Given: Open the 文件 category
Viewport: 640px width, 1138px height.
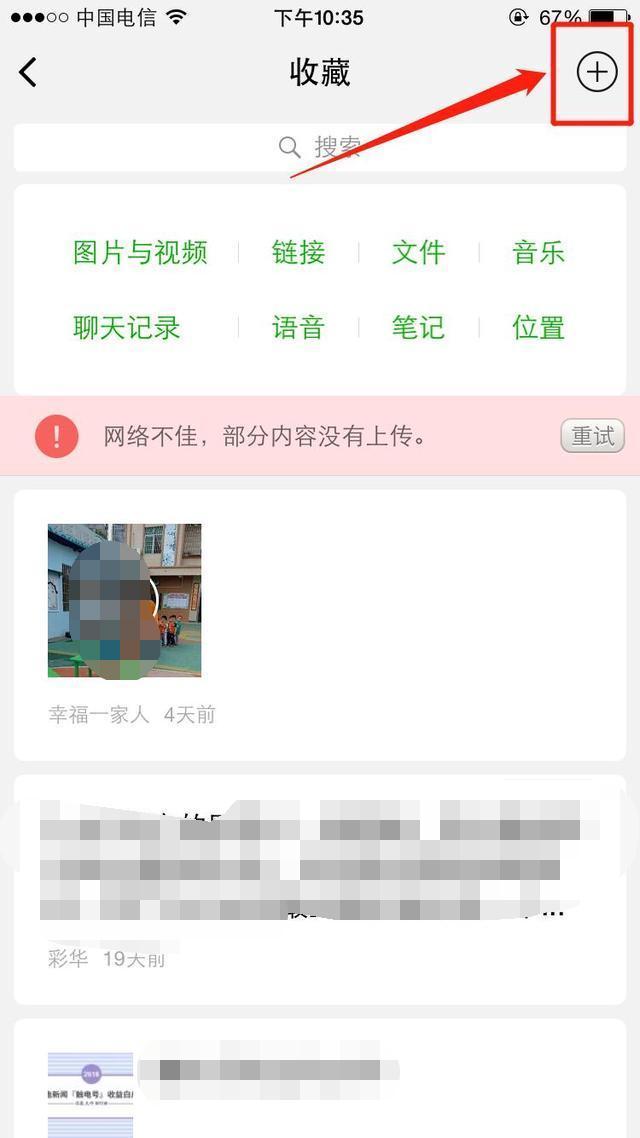Looking at the screenshot, I should click(418, 253).
